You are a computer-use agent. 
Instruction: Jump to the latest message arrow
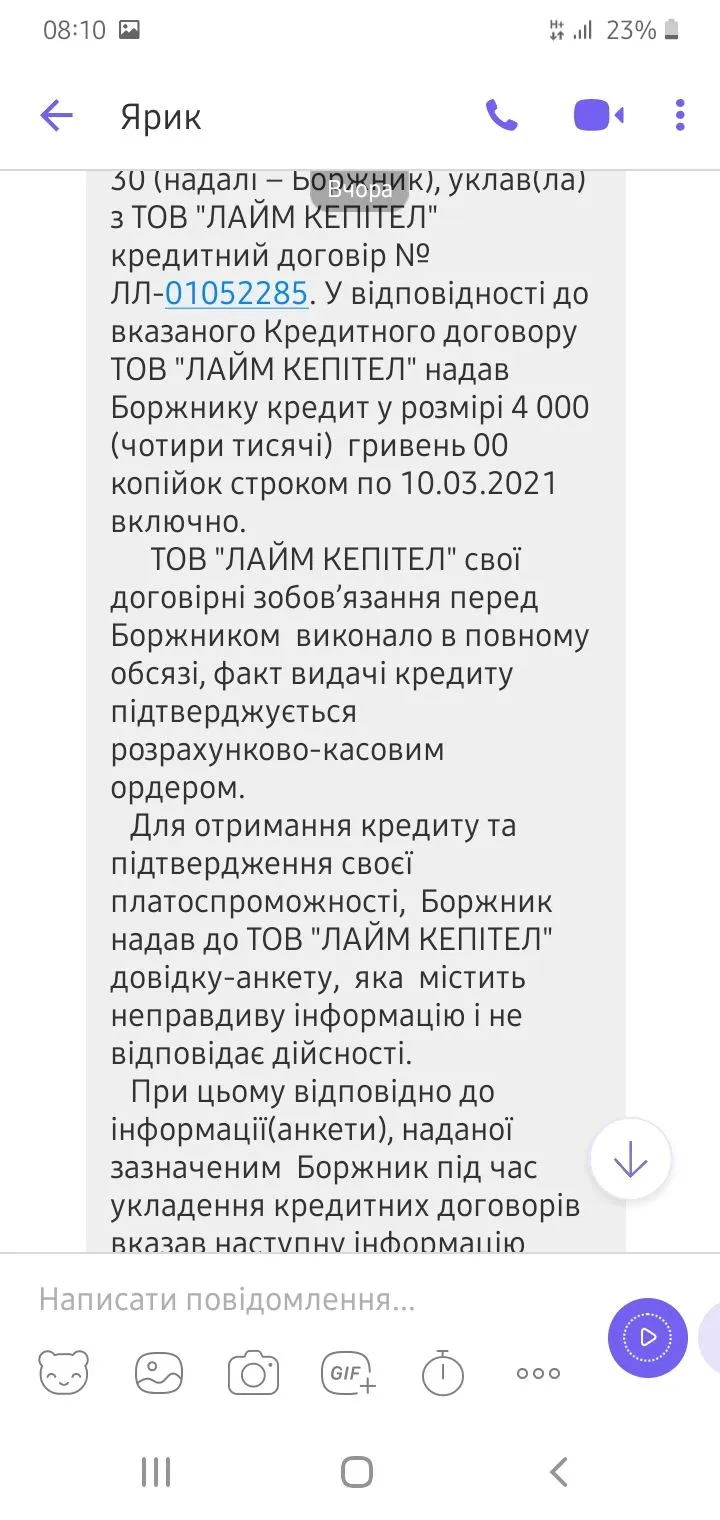631,1160
